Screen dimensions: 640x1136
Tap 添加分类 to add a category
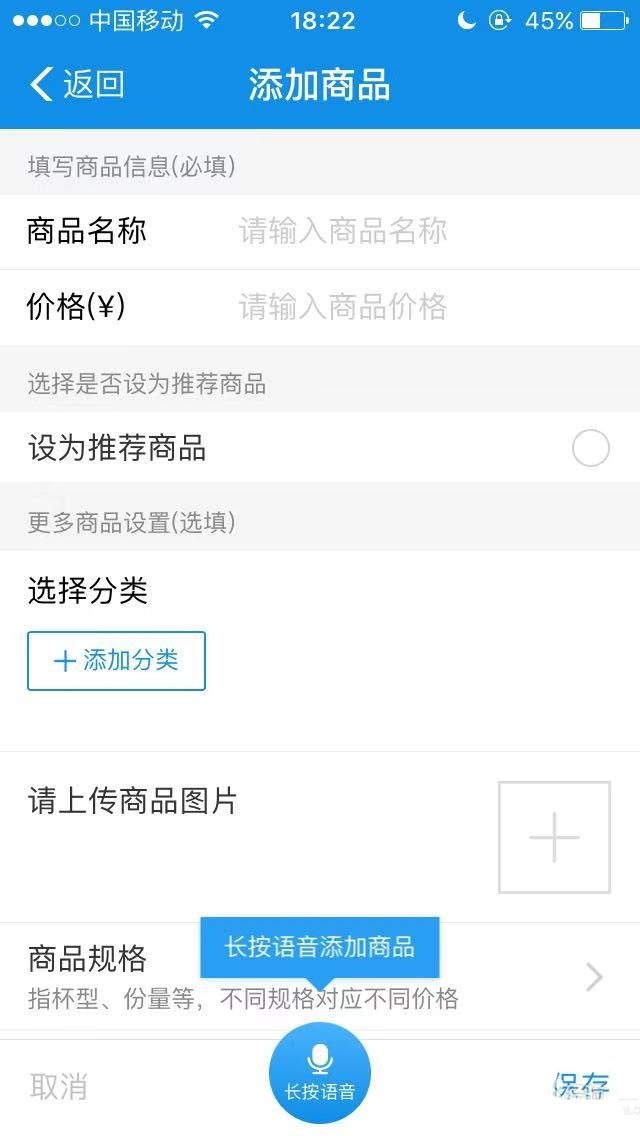tap(116, 661)
